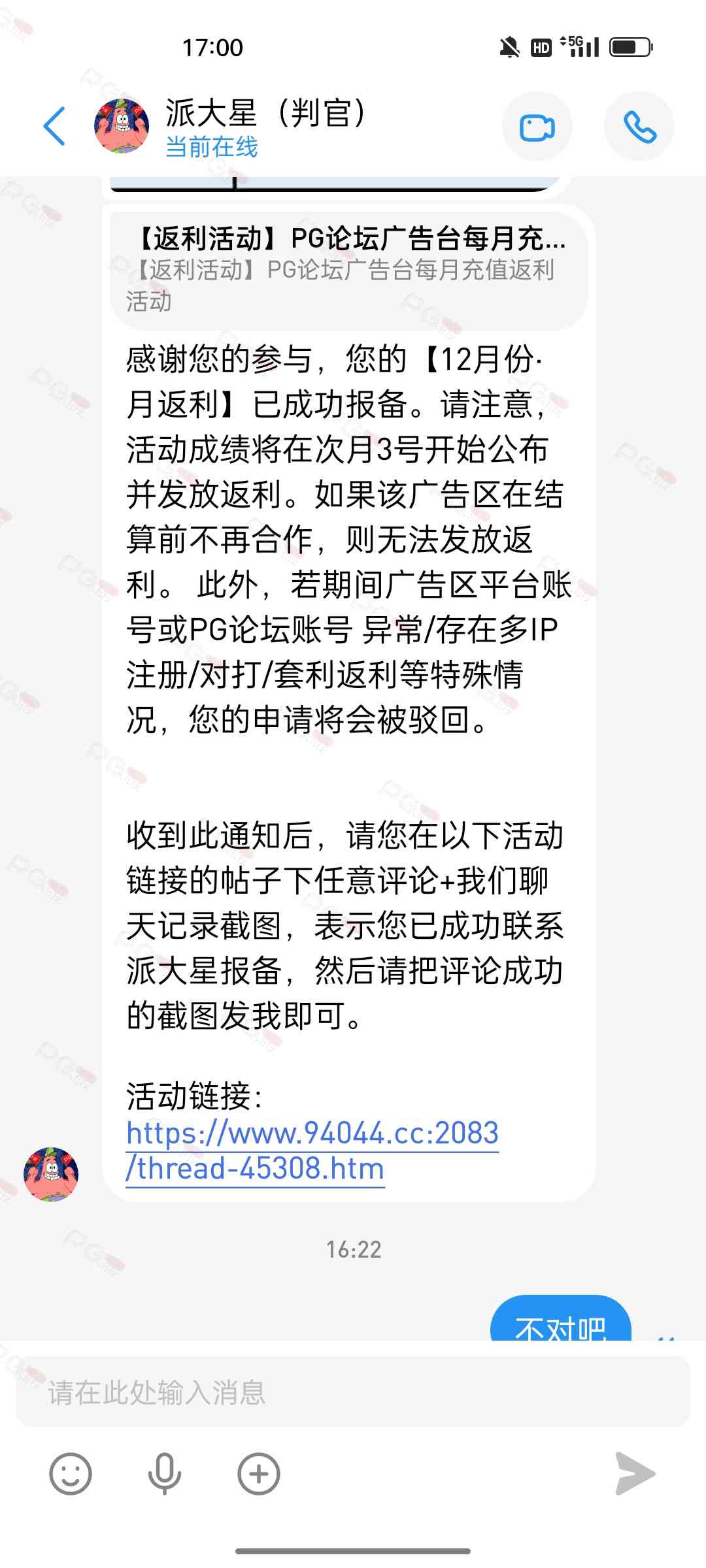Screen dimensions: 706x1568
Task: Tap the sender avatar beside the message
Action: 51,1173
